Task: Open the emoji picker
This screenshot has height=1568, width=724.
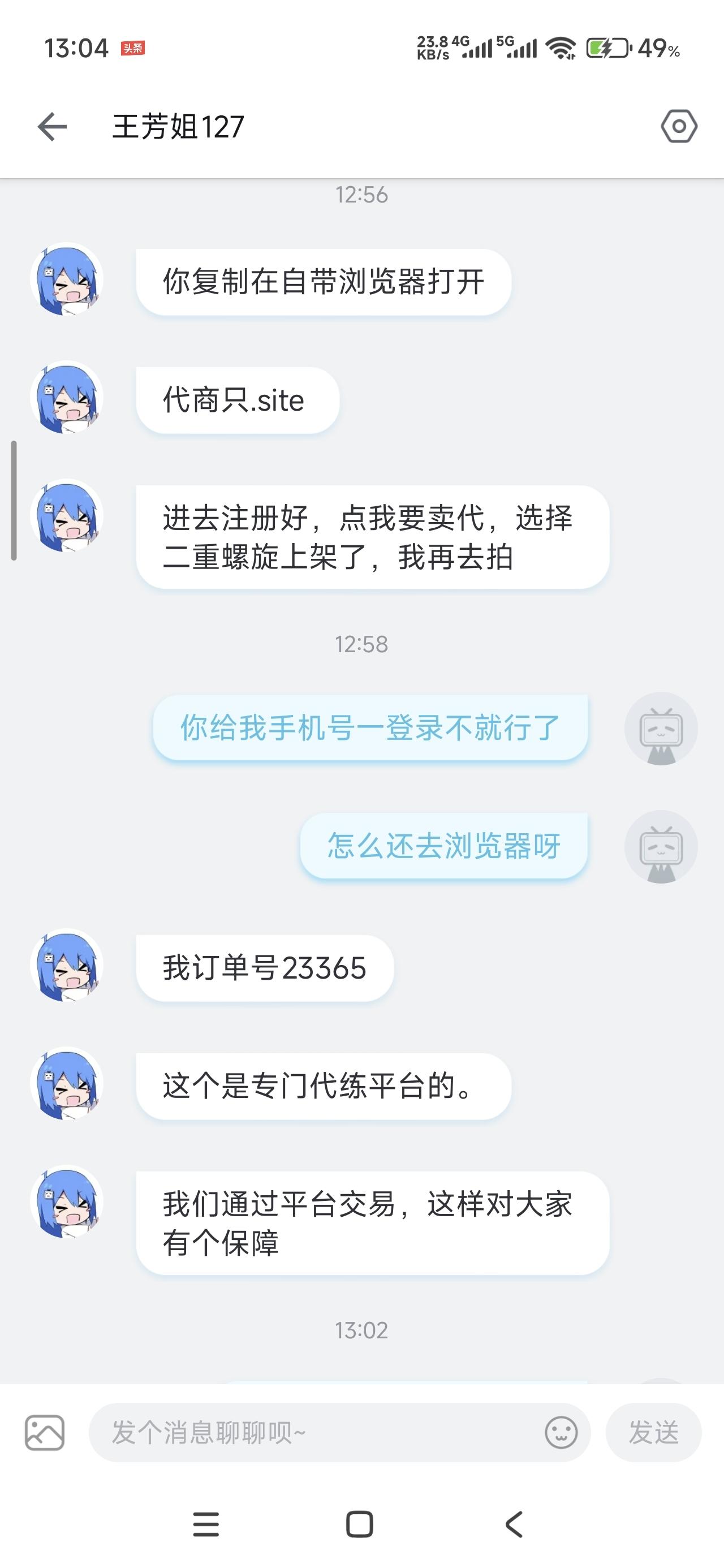Action: click(x=561, y=1432)
